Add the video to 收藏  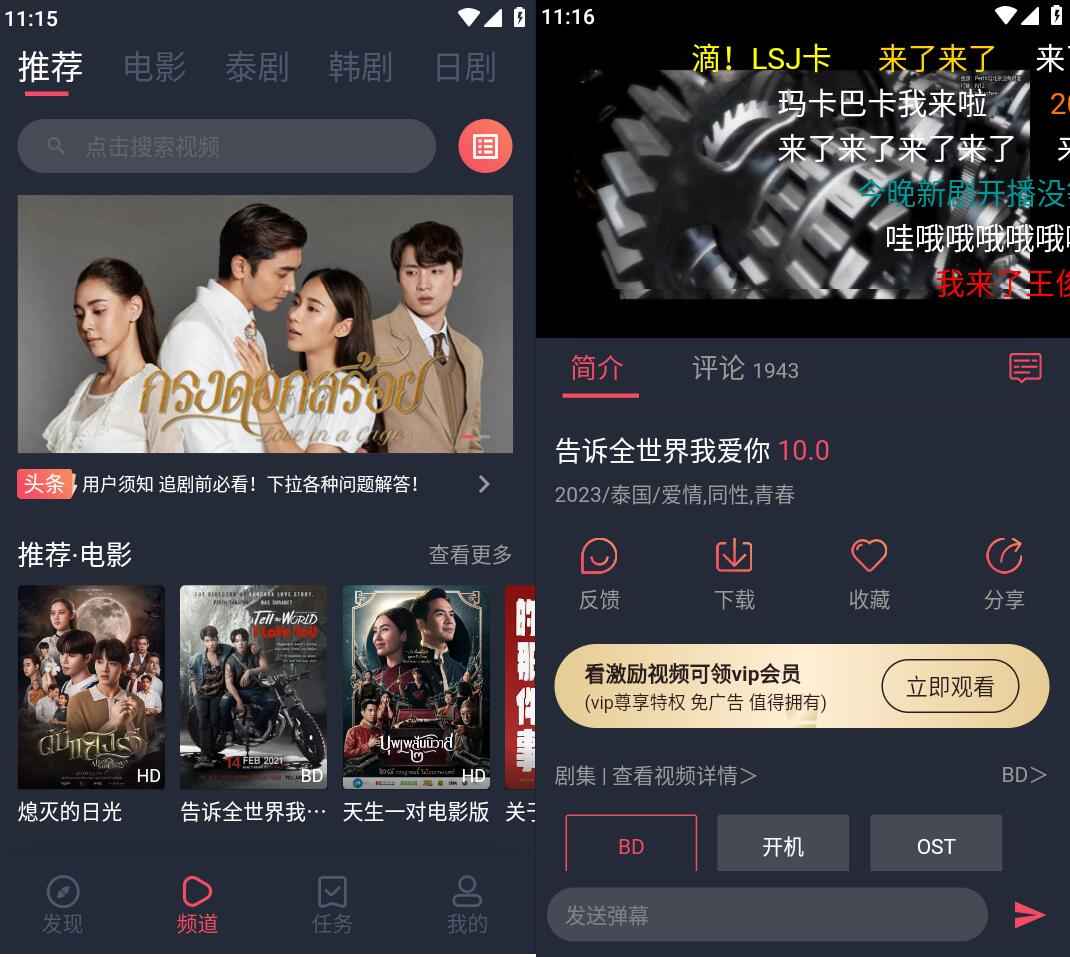click(x=869, y=573)
